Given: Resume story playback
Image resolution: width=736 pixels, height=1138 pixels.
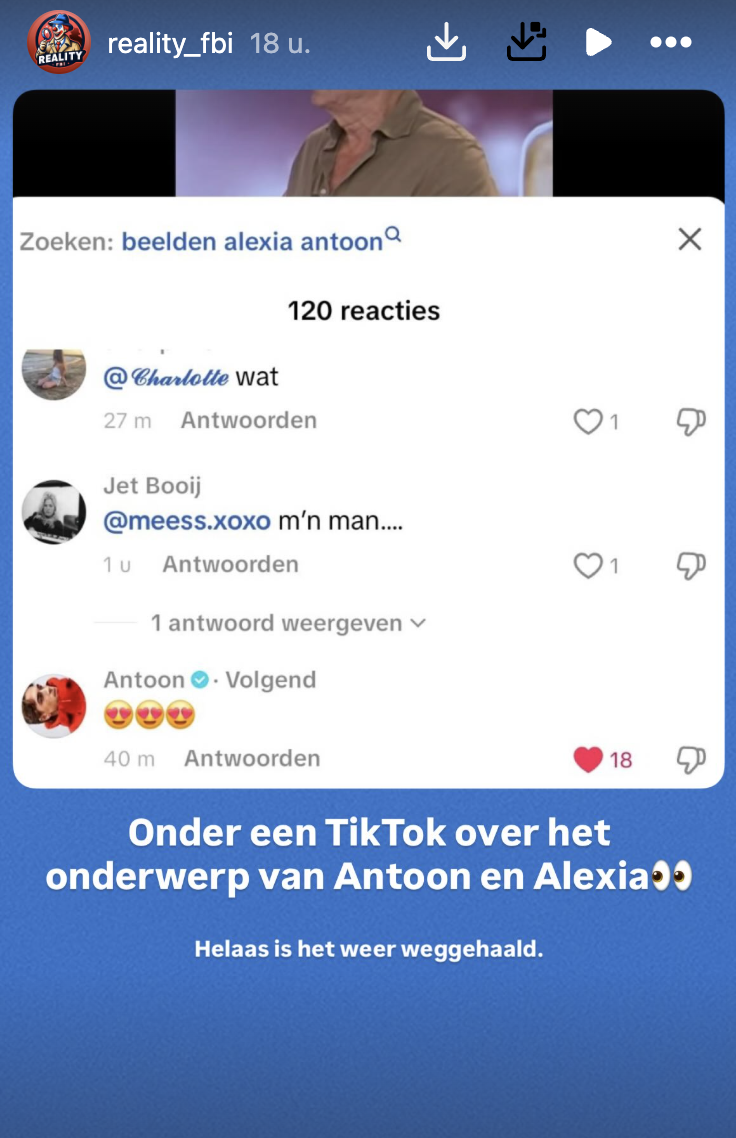Looking at the screenshot, I should pyautogui.click(x=597, y=42).
